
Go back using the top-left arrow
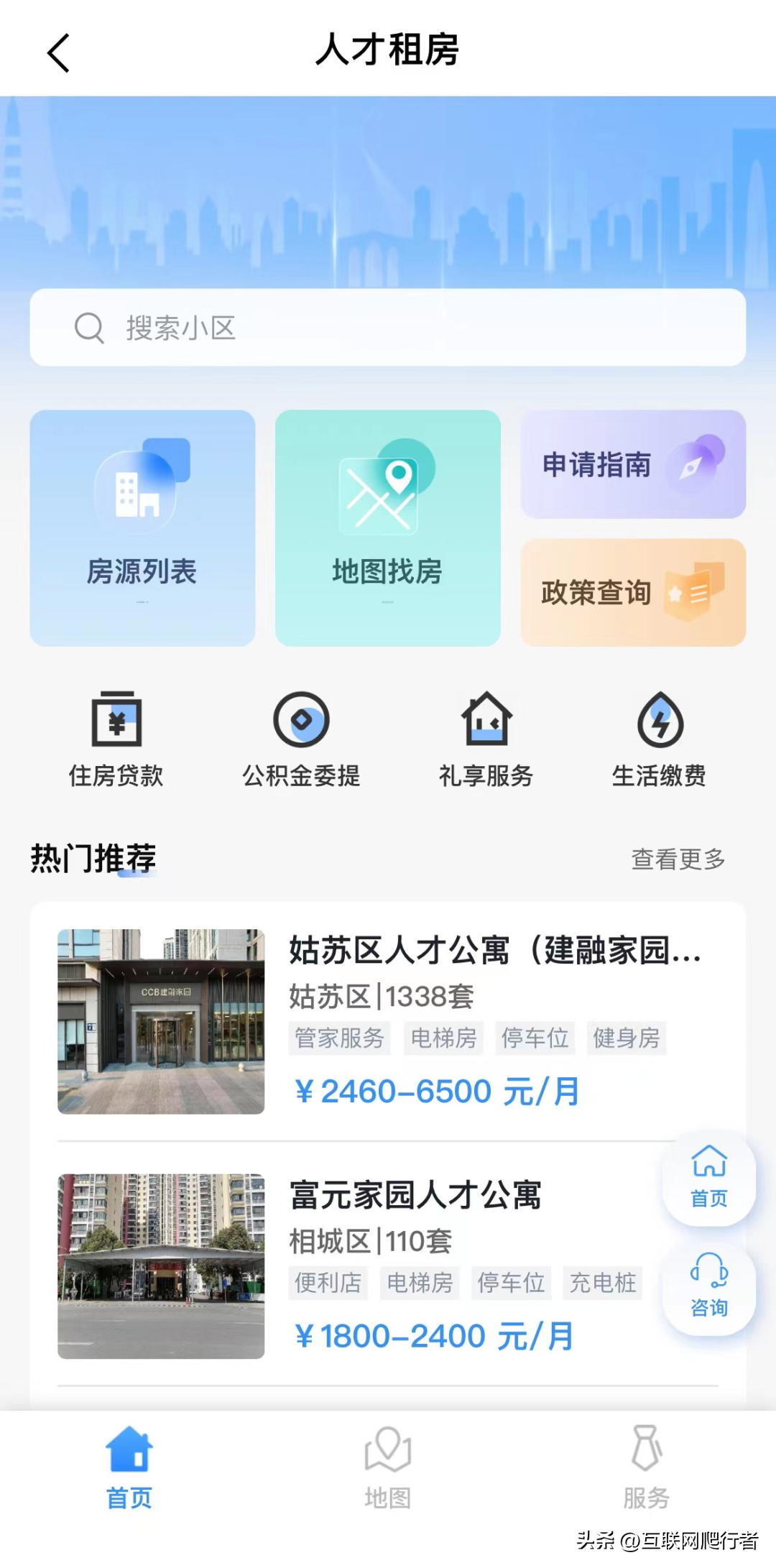click(59, 53)
